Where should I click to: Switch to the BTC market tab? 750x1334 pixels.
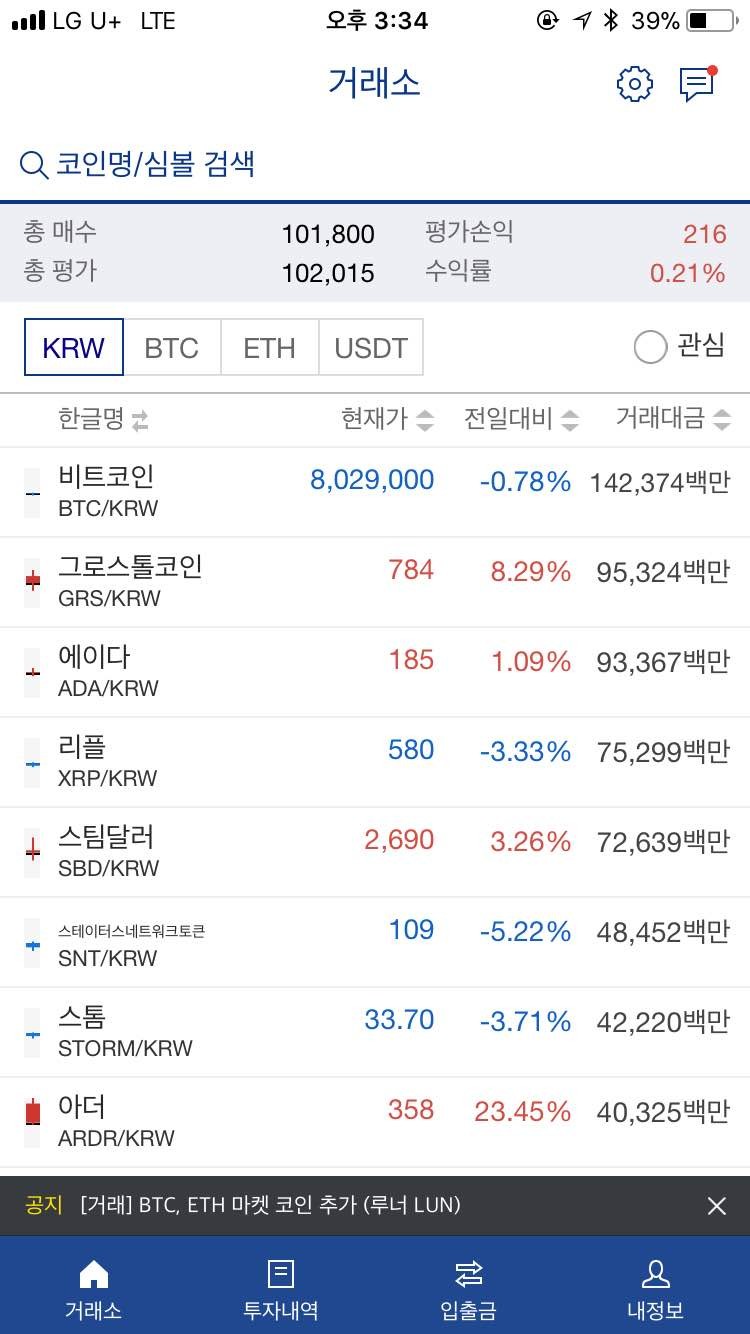[171, 347]
